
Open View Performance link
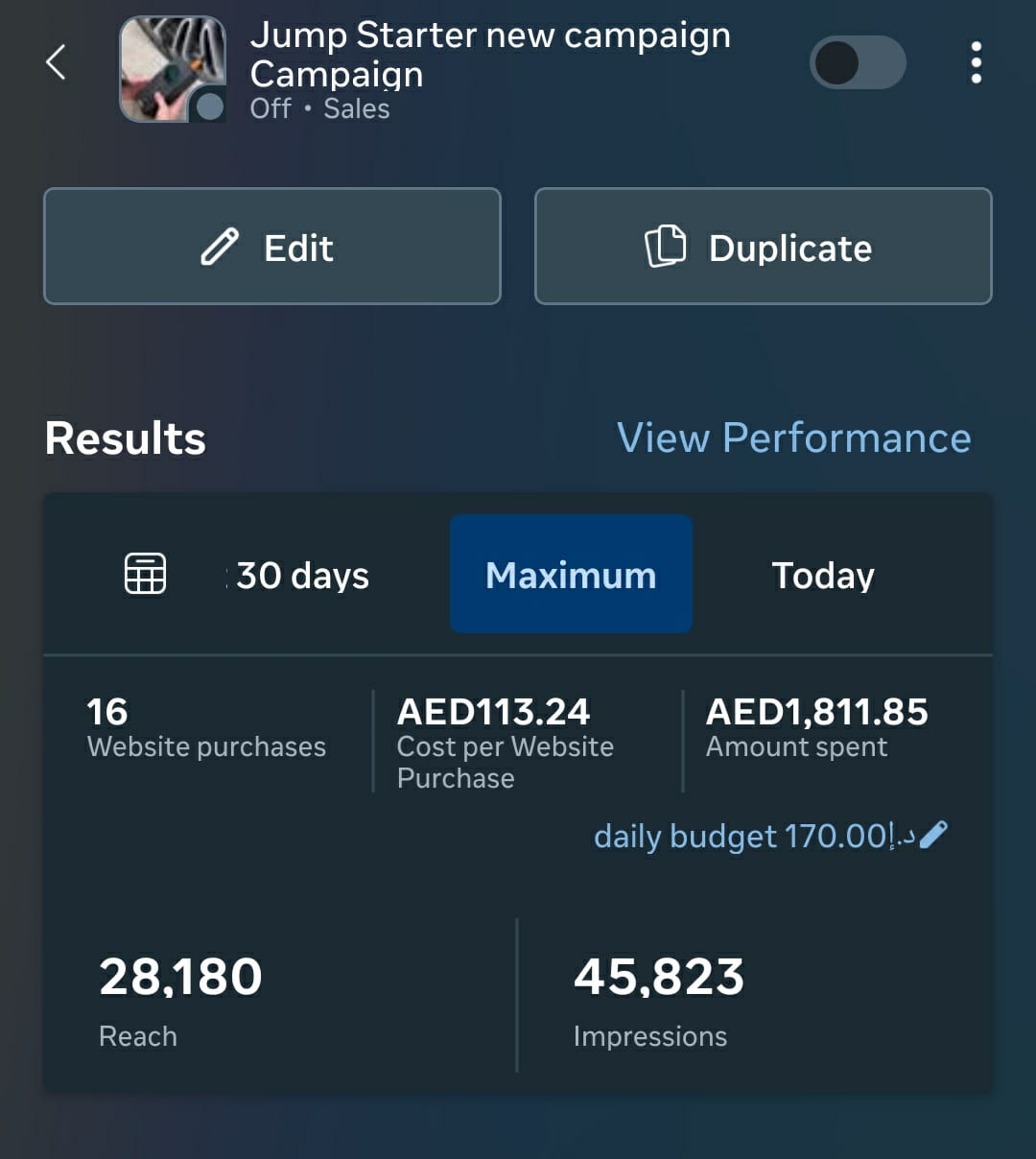[x=793, y=438]
